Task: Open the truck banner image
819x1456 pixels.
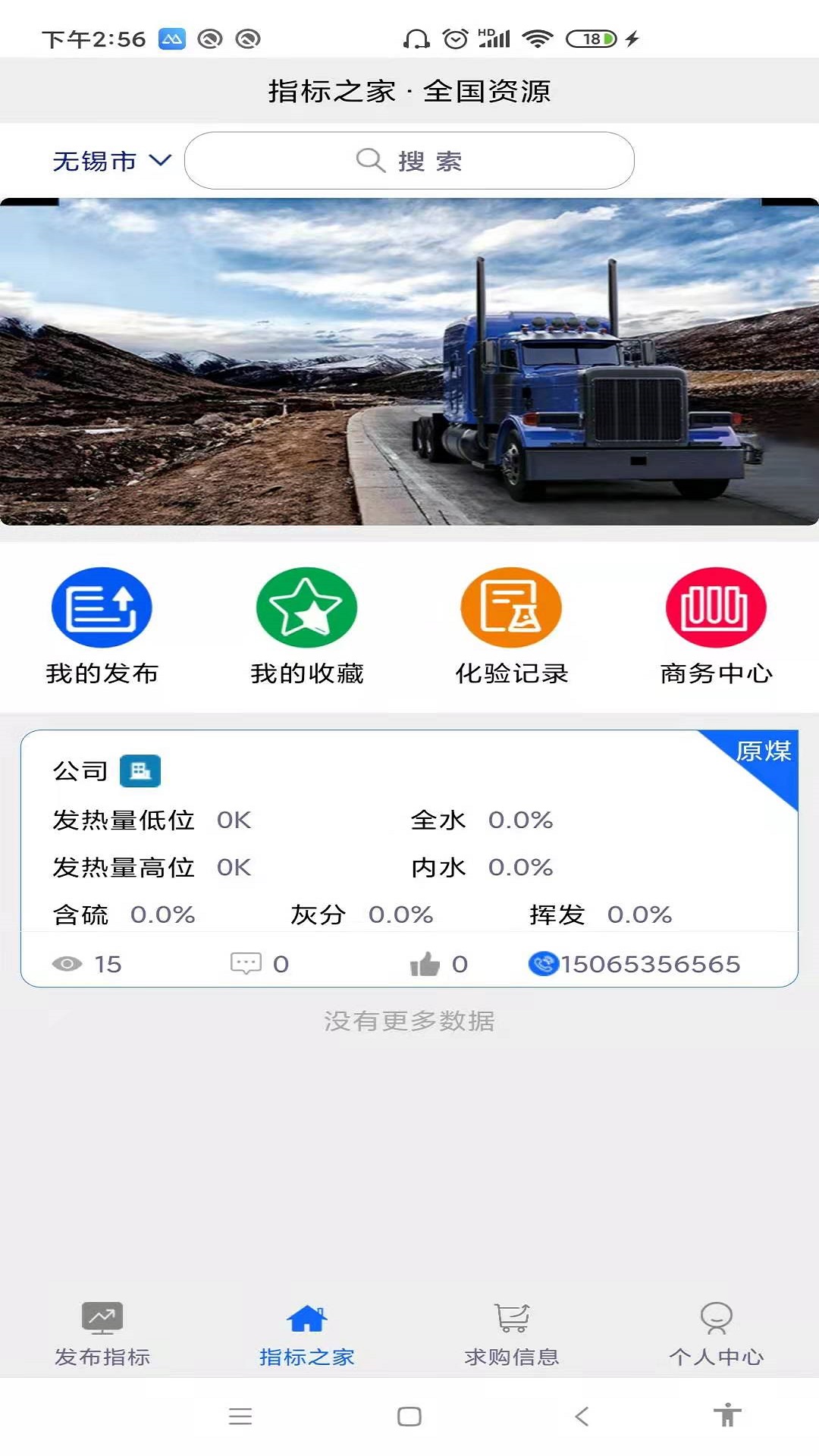Action: tap(409, 361)
